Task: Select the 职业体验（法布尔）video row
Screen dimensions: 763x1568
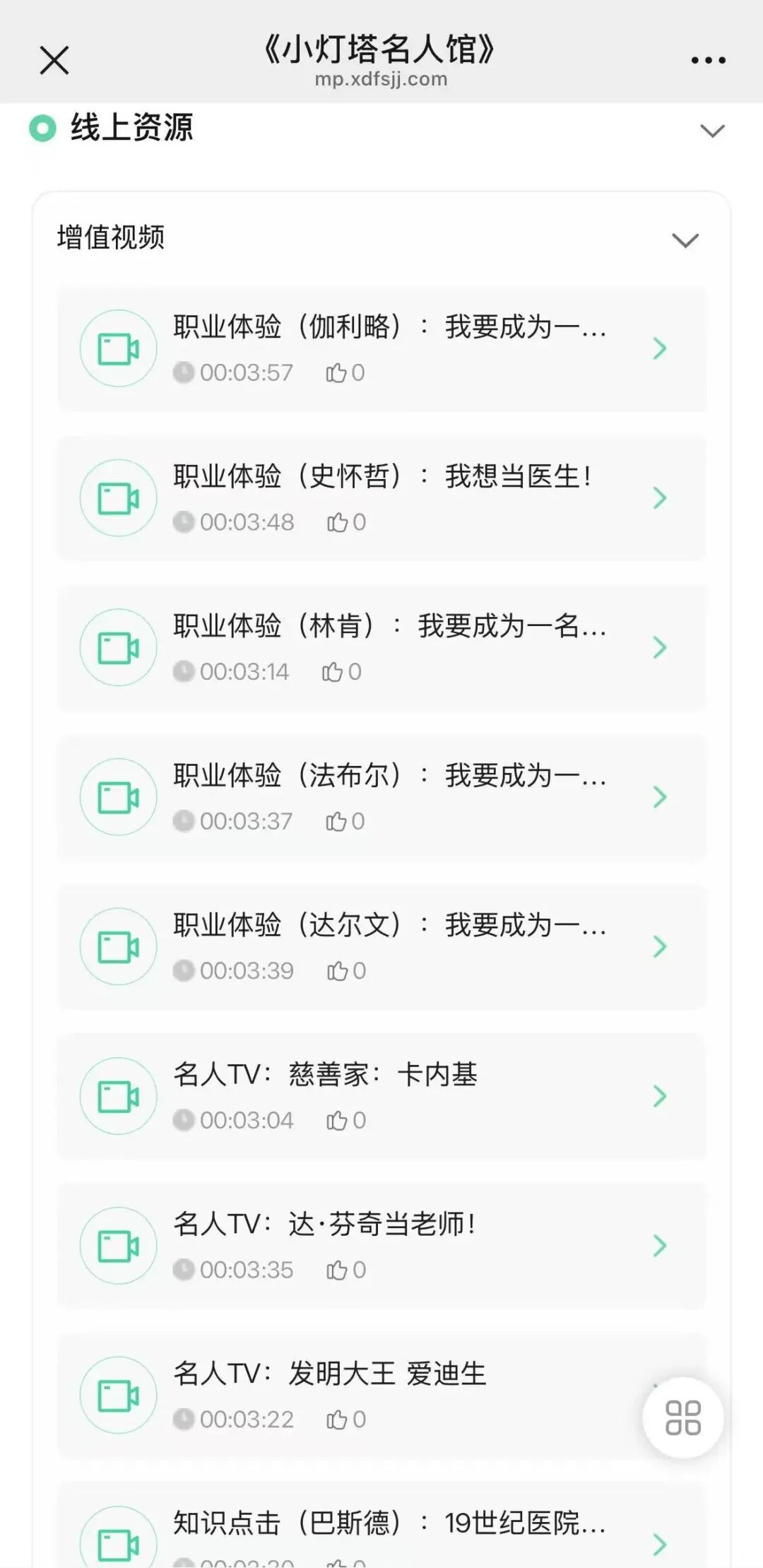Action: tap(381, 797)
